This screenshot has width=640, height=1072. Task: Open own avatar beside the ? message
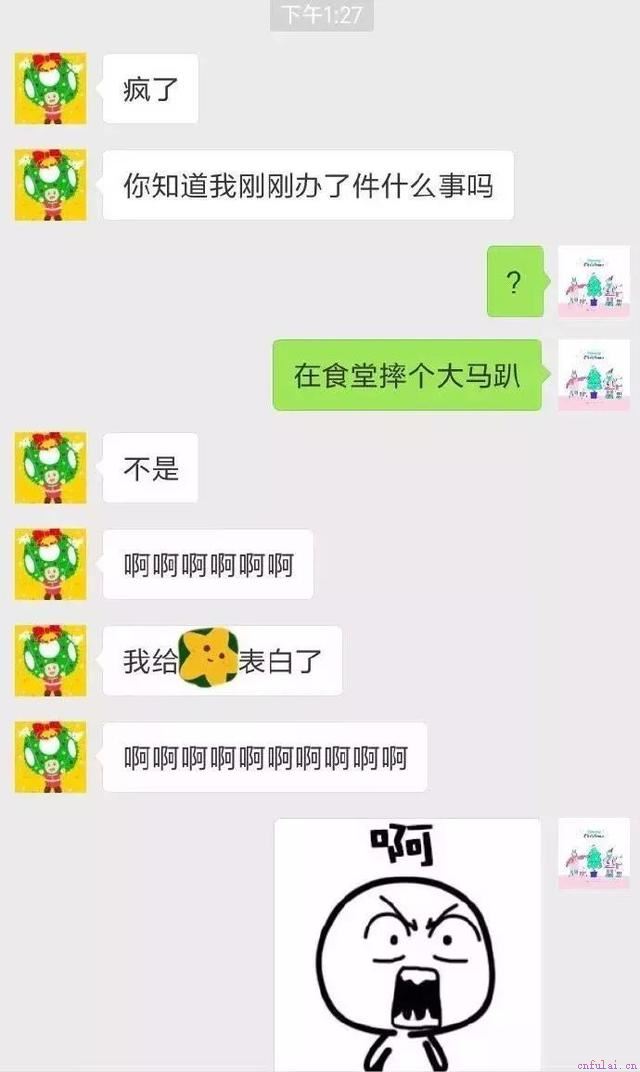click(x=593, y=281)
